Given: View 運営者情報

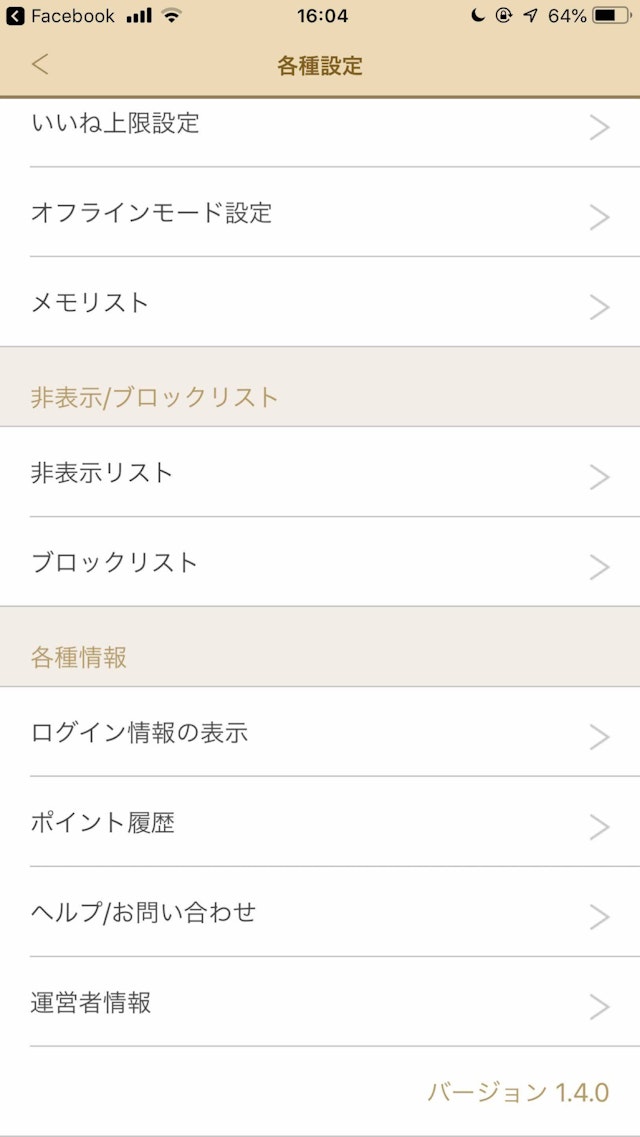Looking at the screenshot, I should tap(320, 1004).
